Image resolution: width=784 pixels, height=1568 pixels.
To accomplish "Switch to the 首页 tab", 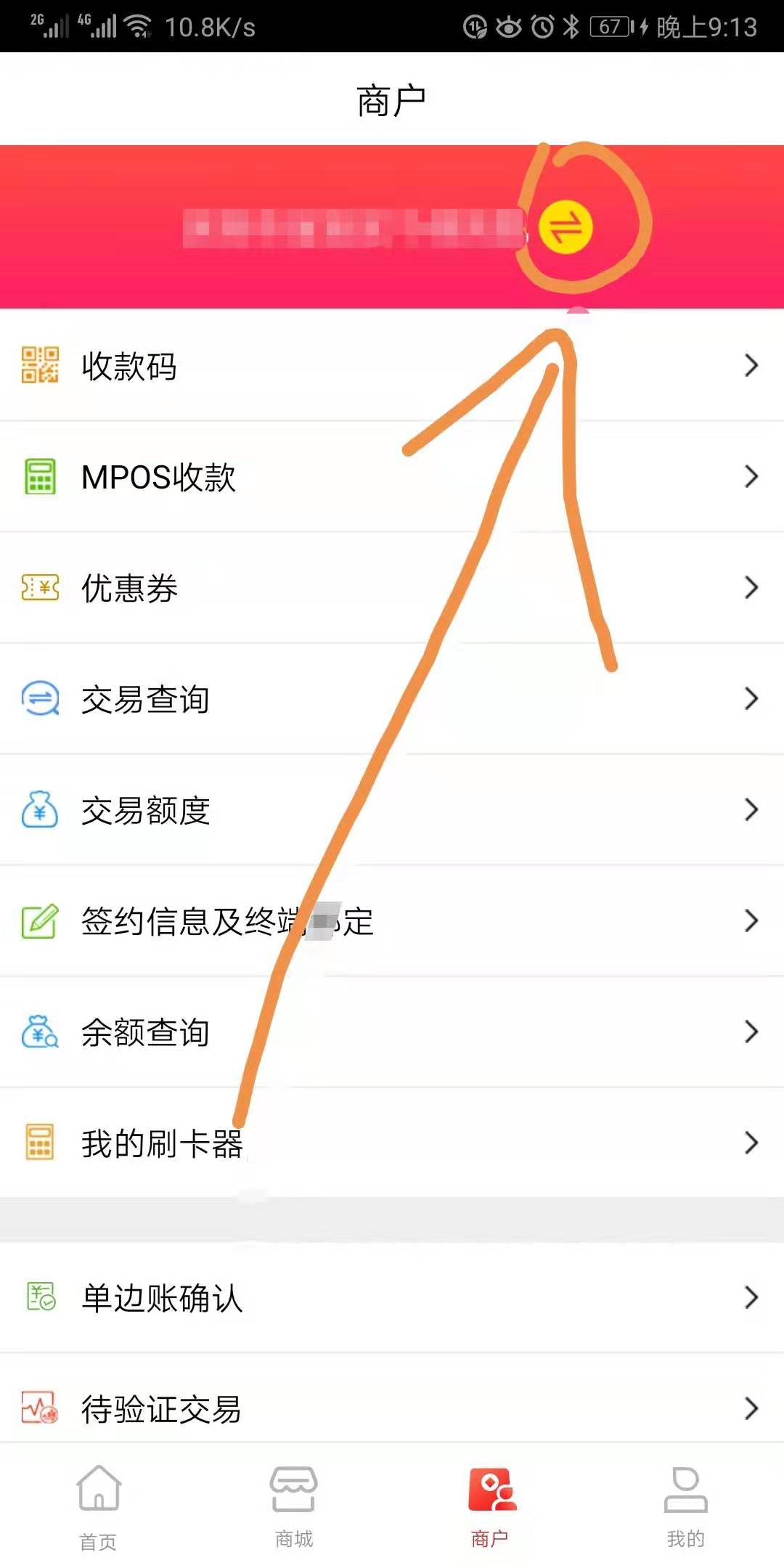I will [98, 1507].
